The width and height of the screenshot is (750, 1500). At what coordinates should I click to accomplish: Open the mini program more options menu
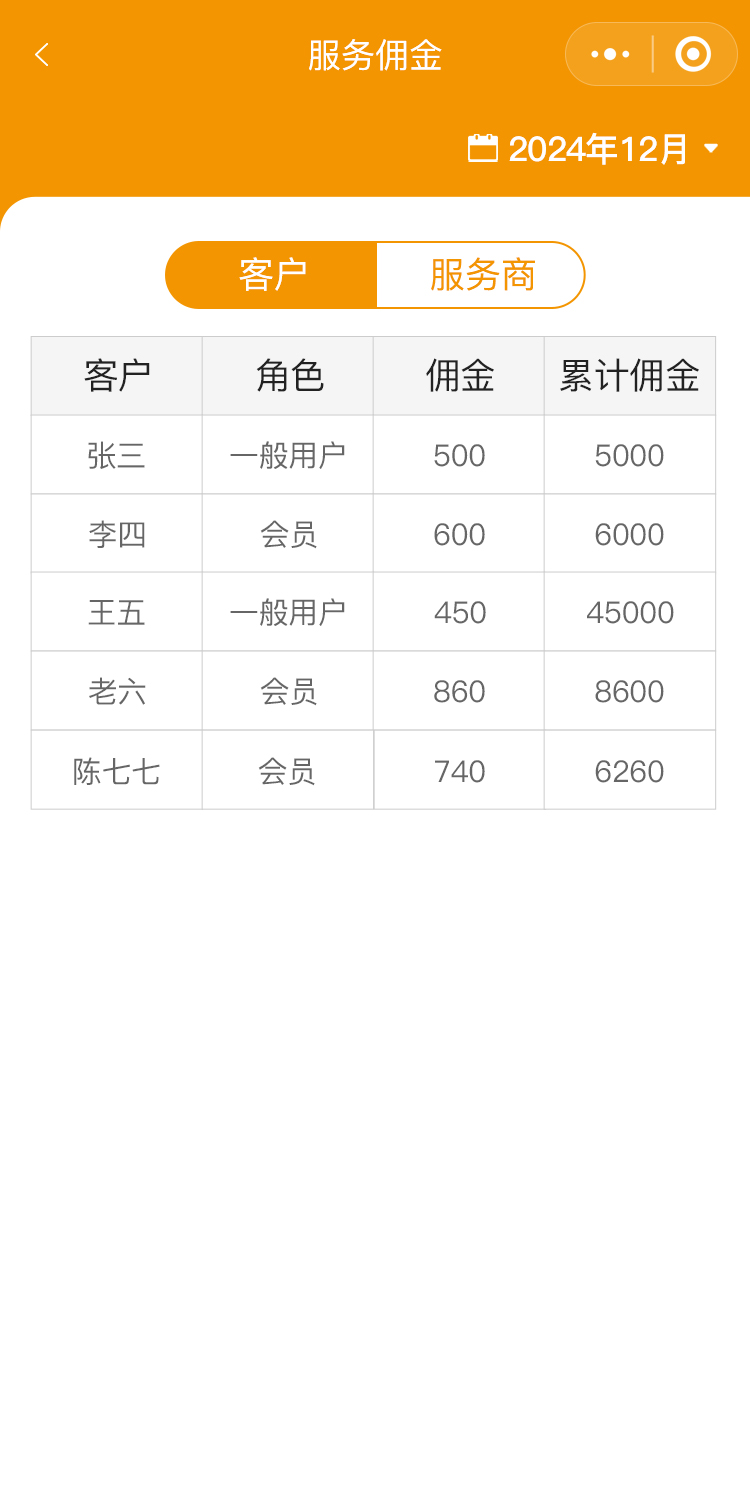click(610, 54)
